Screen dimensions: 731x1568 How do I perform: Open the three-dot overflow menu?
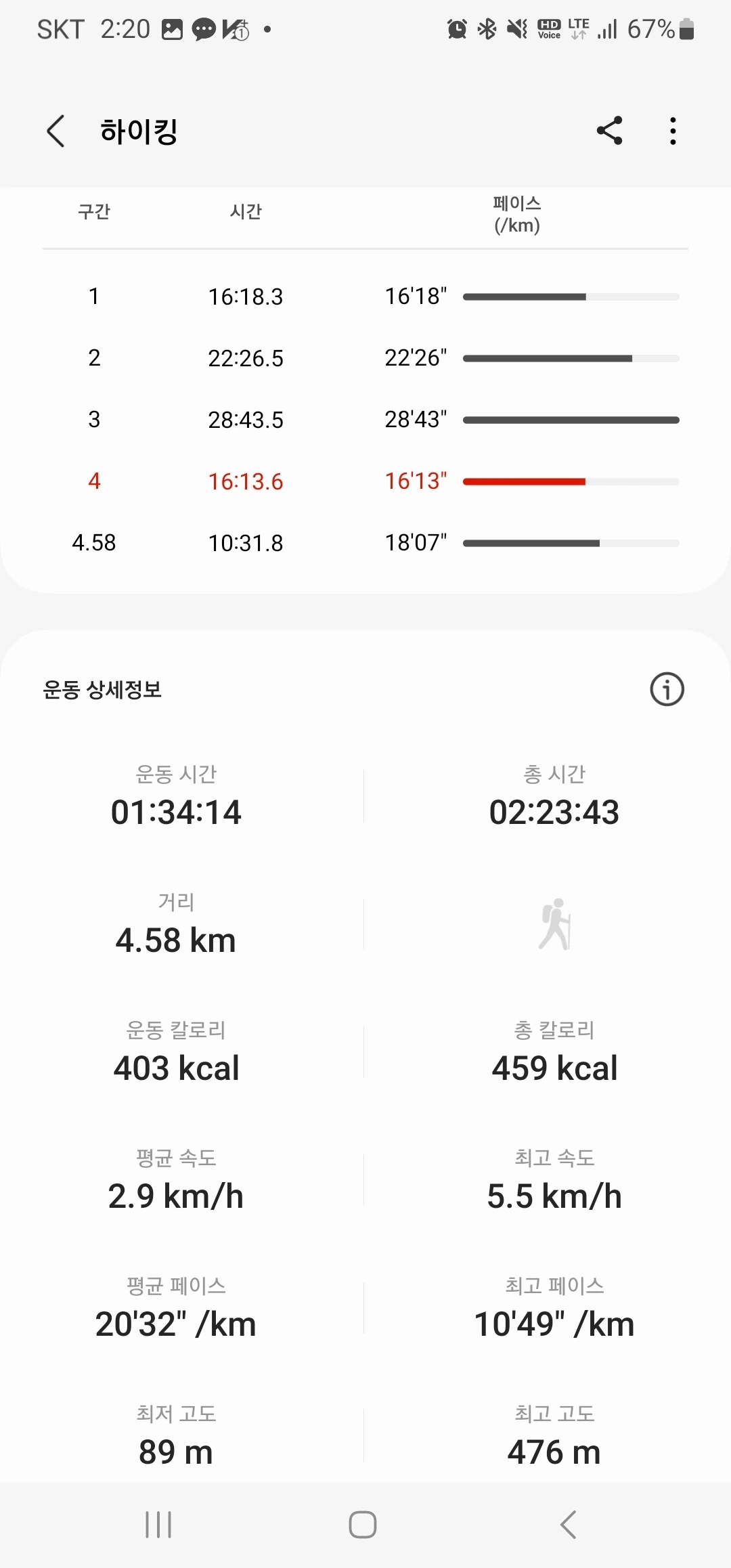[673, 131]
